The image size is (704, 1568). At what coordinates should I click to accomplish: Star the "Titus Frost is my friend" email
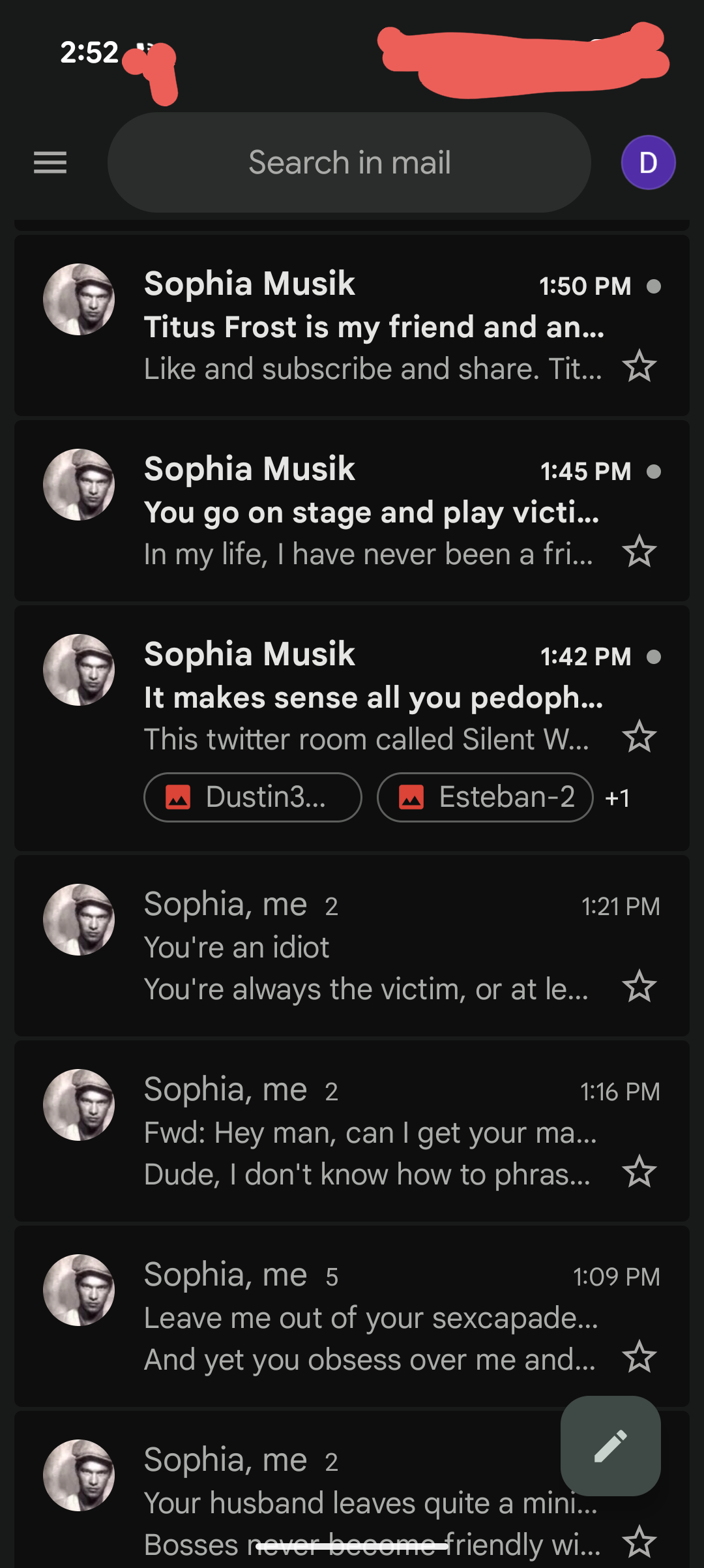tap(639, 367)
